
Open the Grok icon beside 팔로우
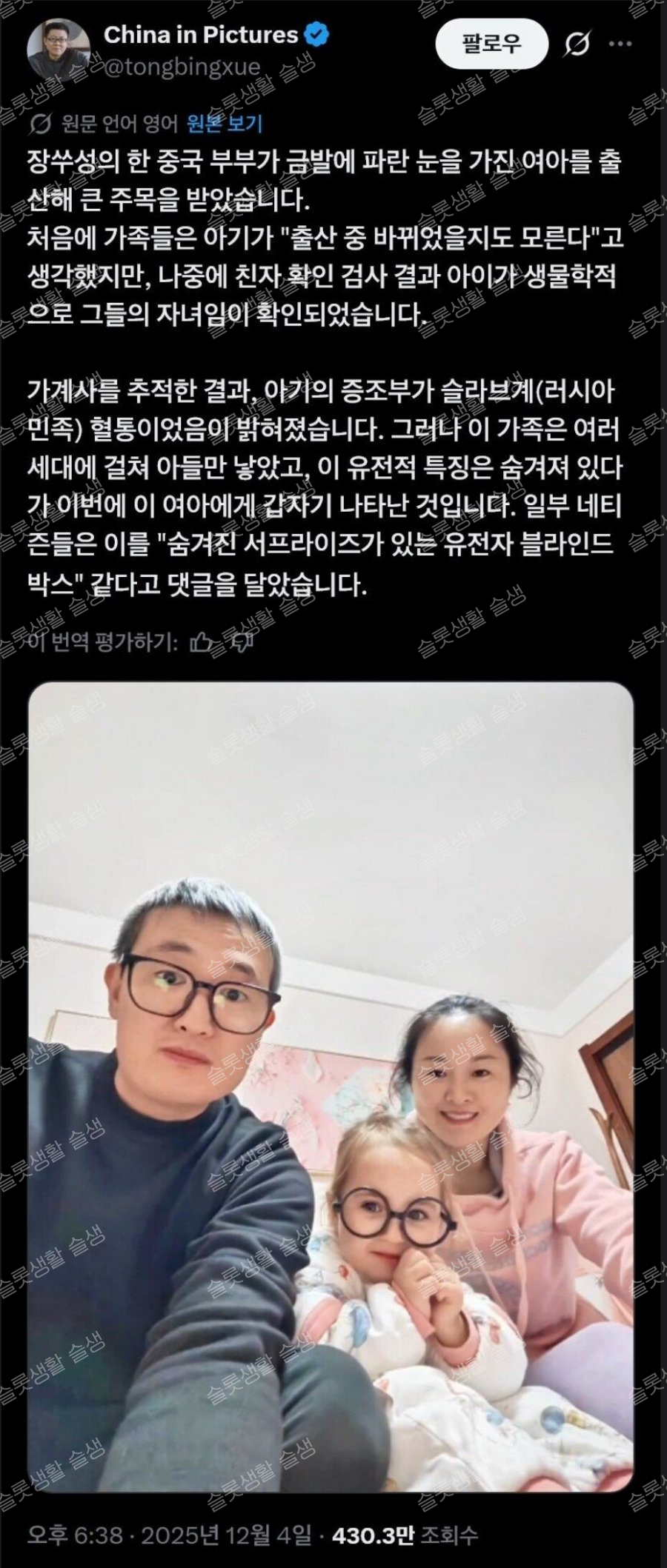coord(577,44)
